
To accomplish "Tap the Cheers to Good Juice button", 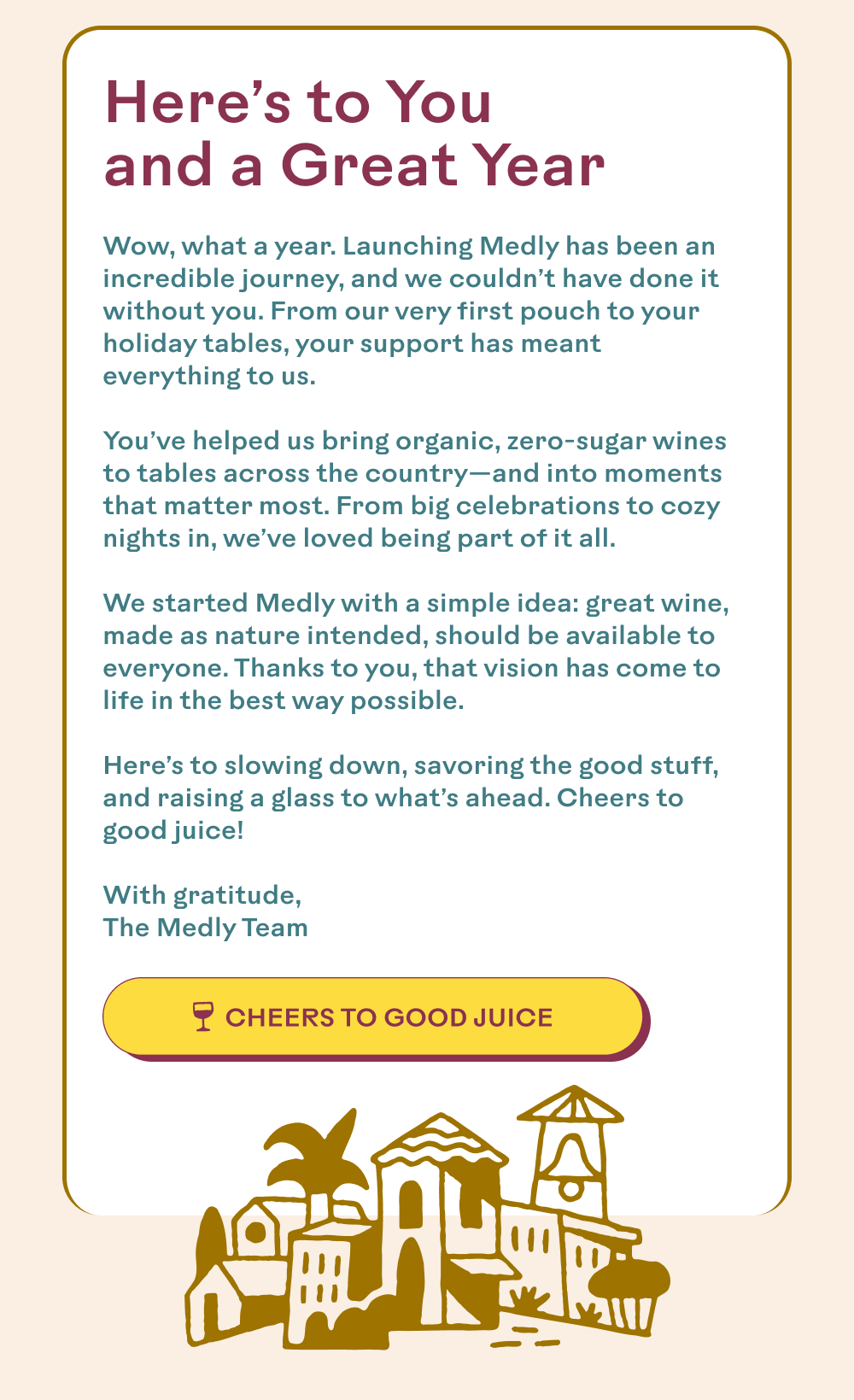I will click(373, 1016).
